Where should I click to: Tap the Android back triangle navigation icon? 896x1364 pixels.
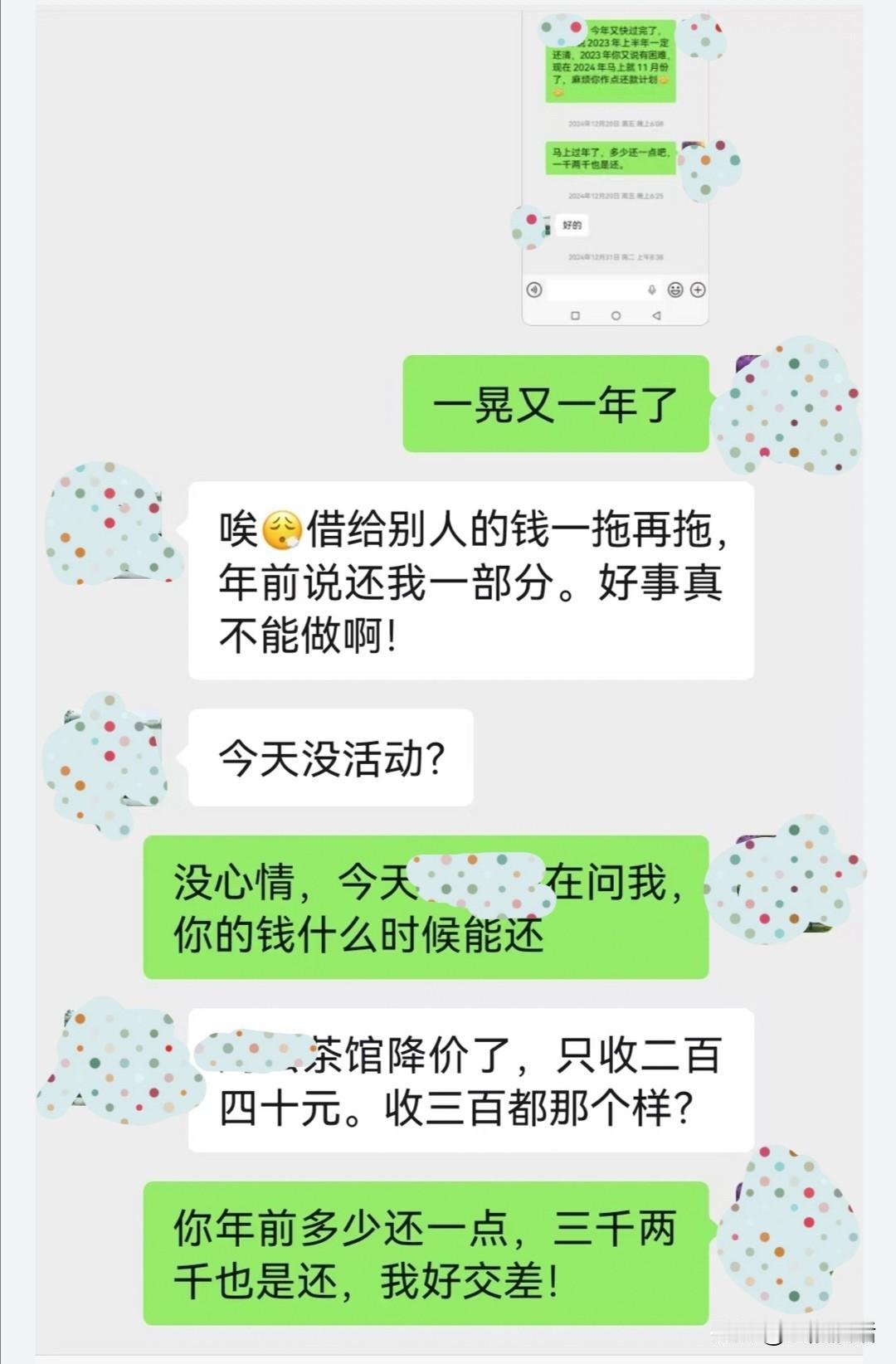[656, 316]
